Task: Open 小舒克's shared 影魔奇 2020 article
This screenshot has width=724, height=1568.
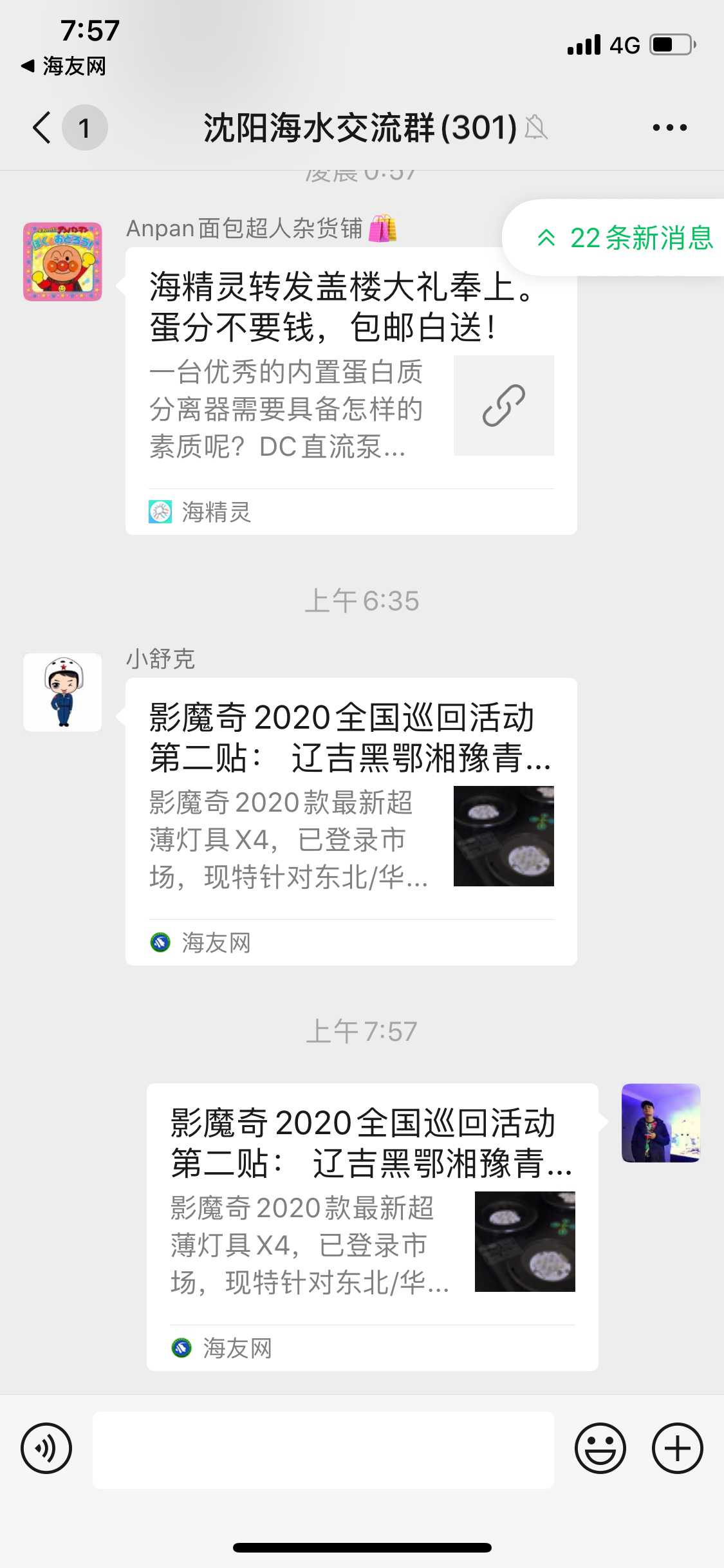Action: (x=351, y=821)
